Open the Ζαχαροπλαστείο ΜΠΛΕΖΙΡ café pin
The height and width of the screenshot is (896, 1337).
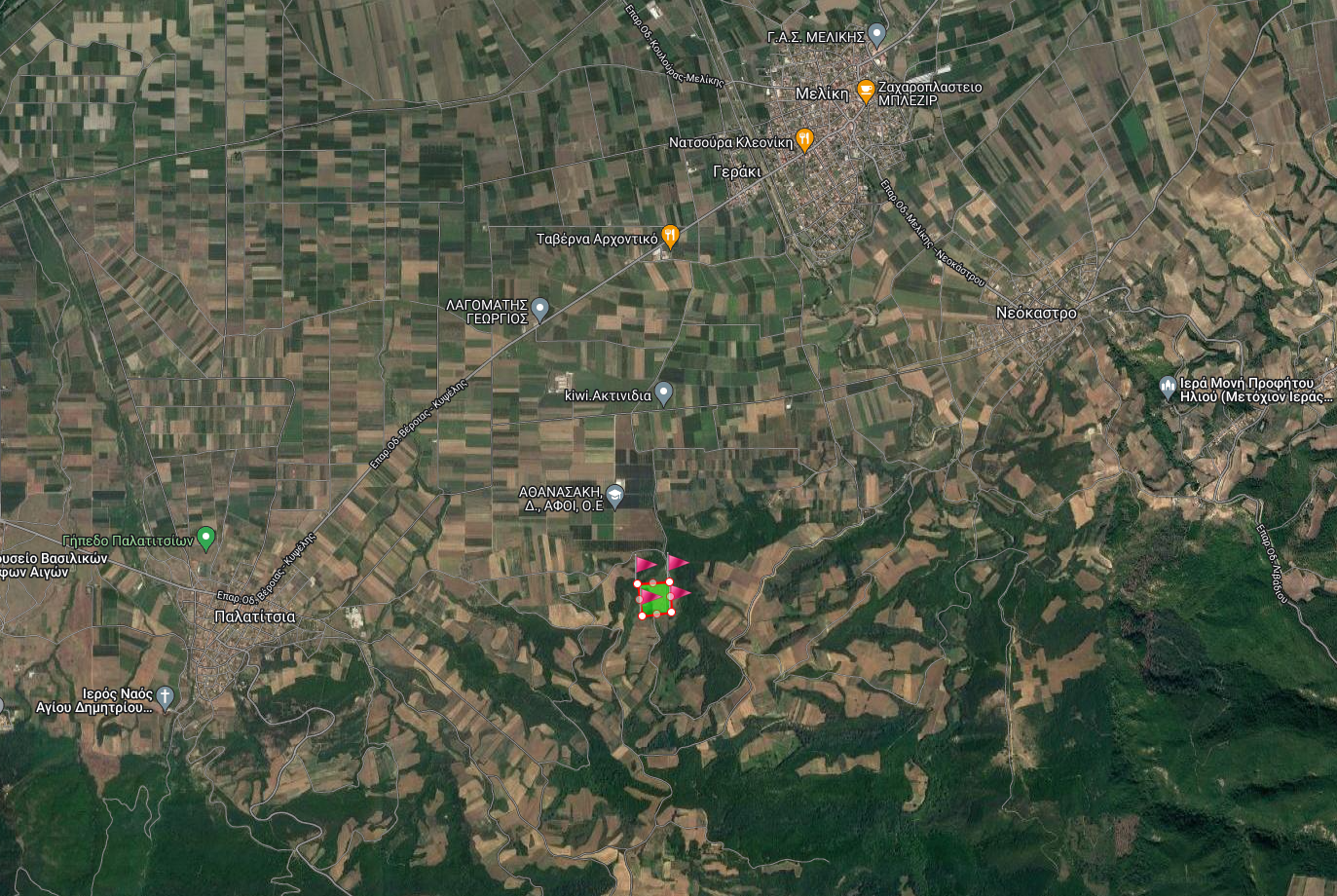tap(865, 92)
